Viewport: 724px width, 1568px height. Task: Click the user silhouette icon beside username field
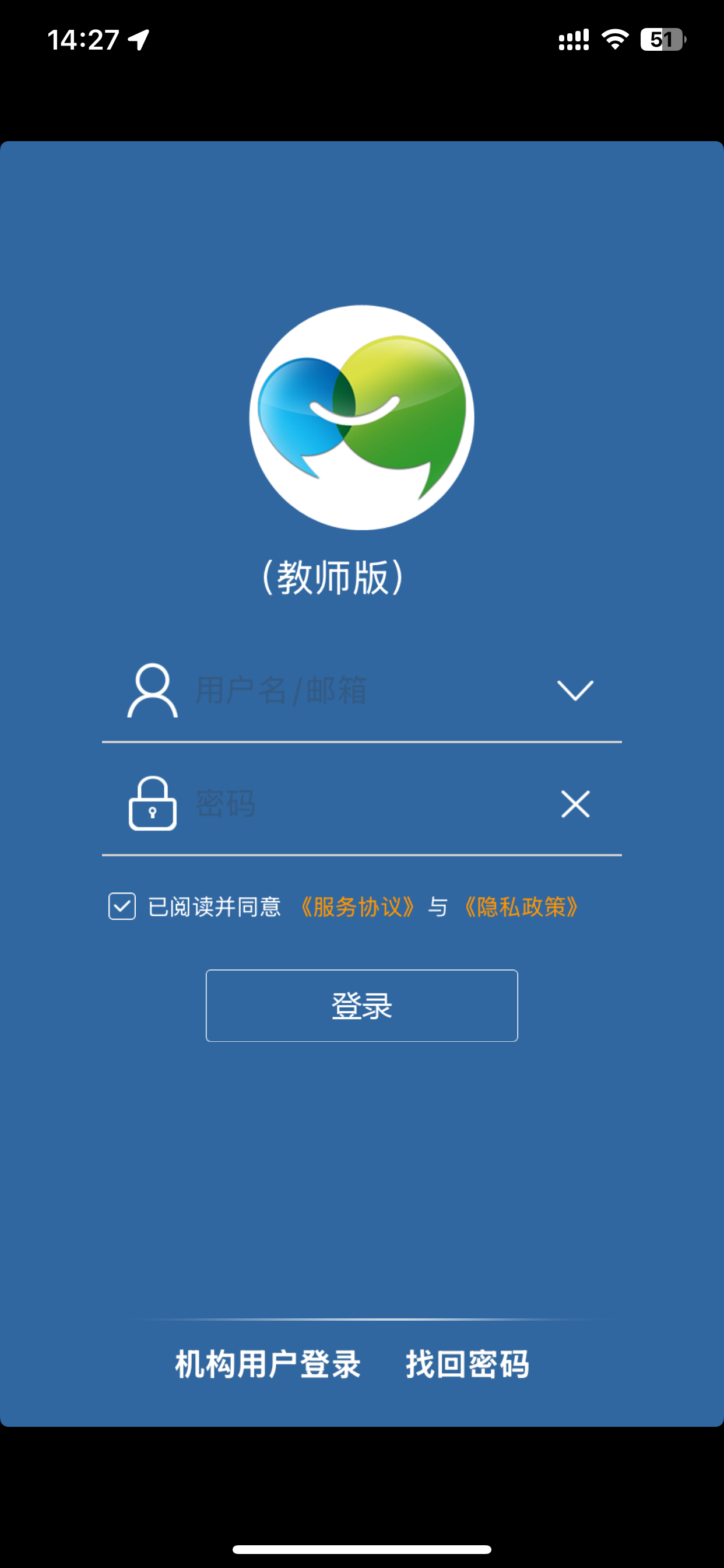[152, 691]
